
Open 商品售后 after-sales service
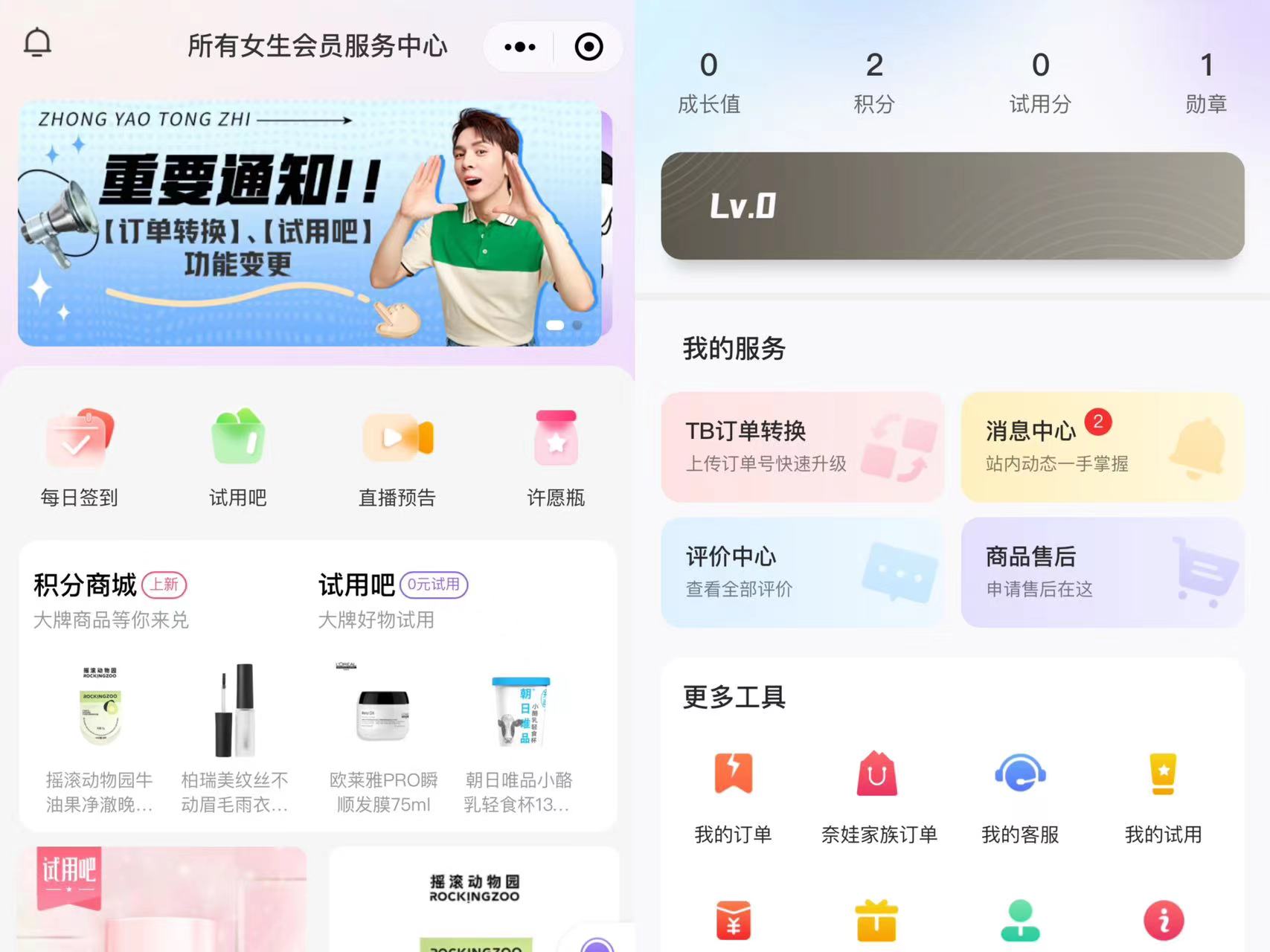pyautogui.click(x=1102, y=572)
